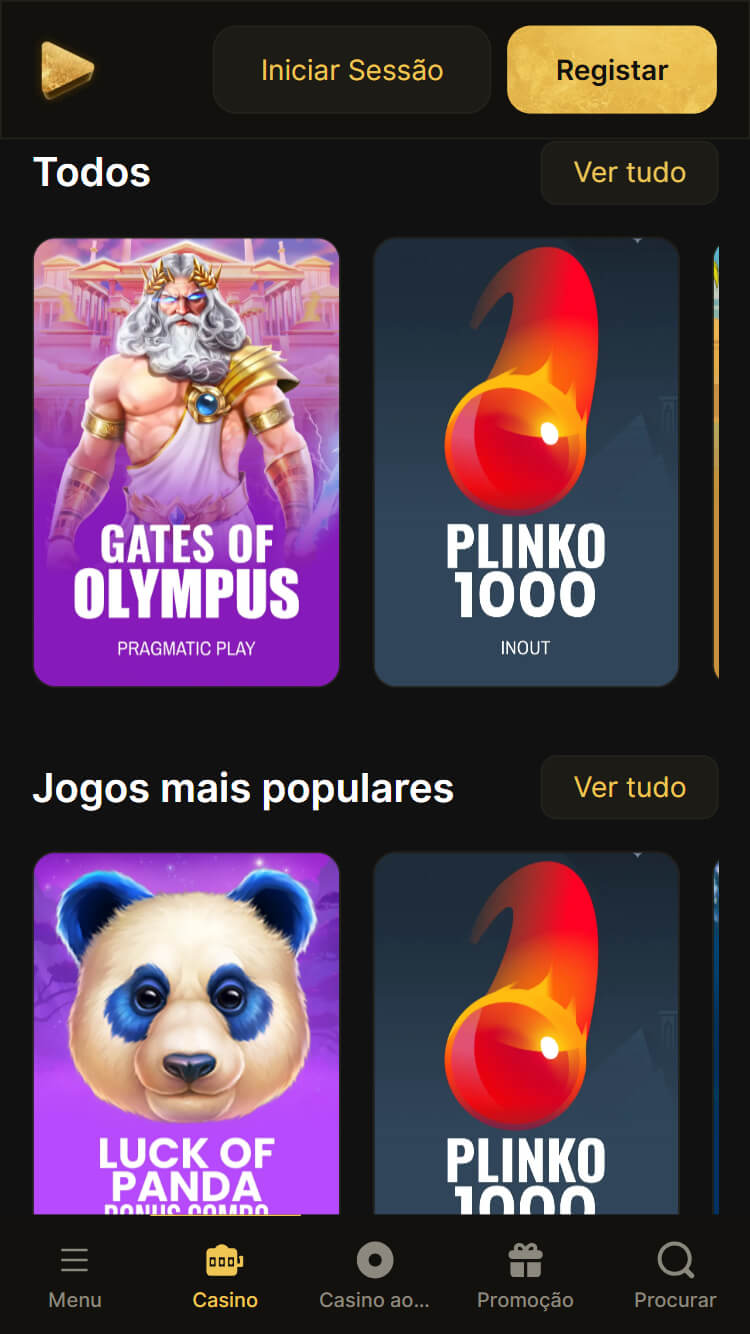Image resolution: width=750 pixels, height=1334 pixels.
Task: Open Plinko 1000 under Jogos mais populares
Action: (526, 1030)
